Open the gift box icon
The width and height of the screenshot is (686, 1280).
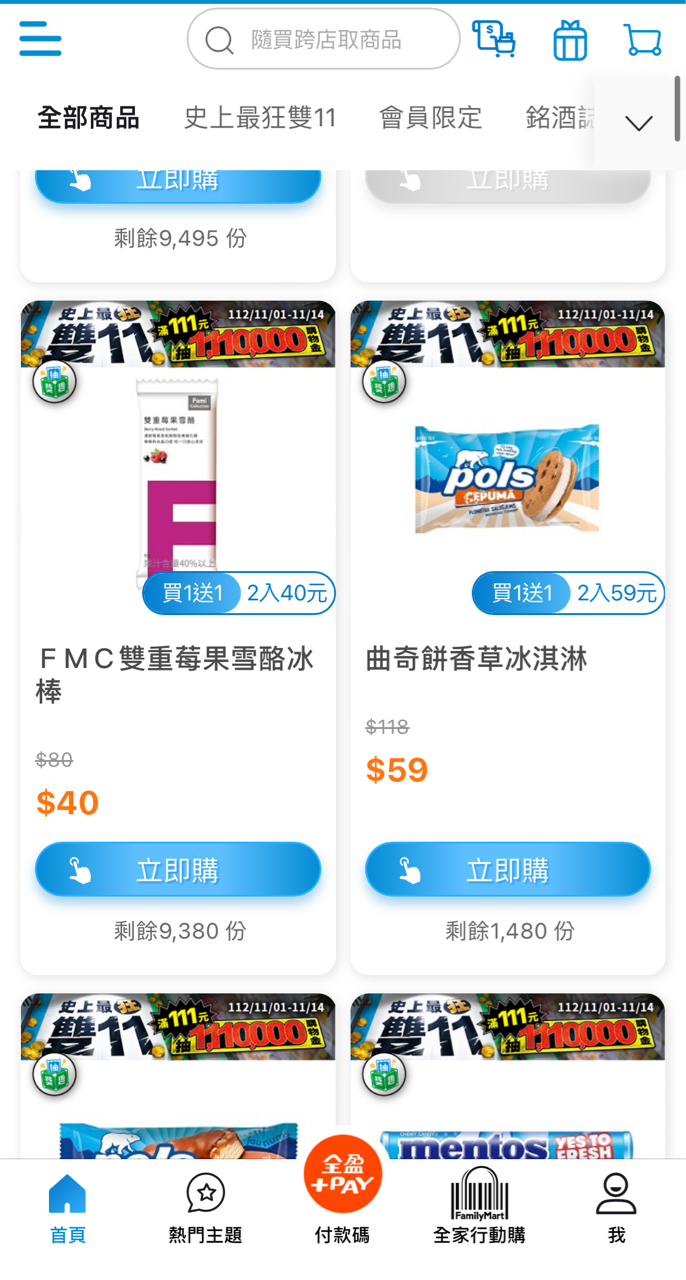(570, 40)
